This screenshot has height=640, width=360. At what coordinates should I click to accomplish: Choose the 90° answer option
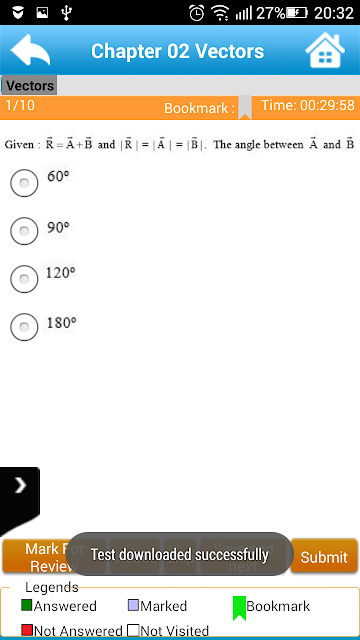pyautogui.click(x=24, y=231)
